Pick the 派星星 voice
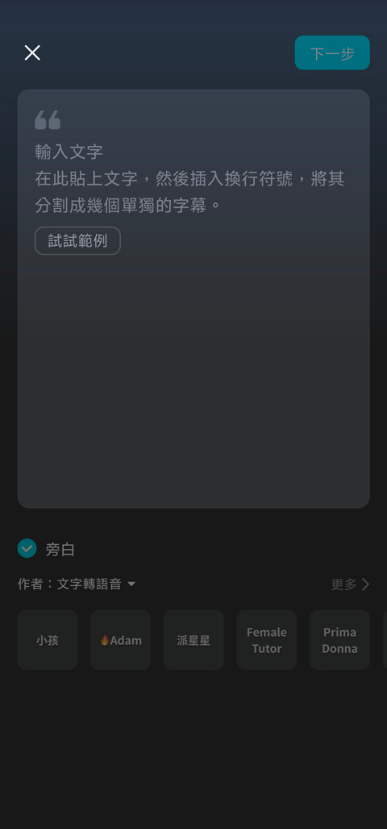Screen dimensions: 387x829 click(x=194, y=640)
